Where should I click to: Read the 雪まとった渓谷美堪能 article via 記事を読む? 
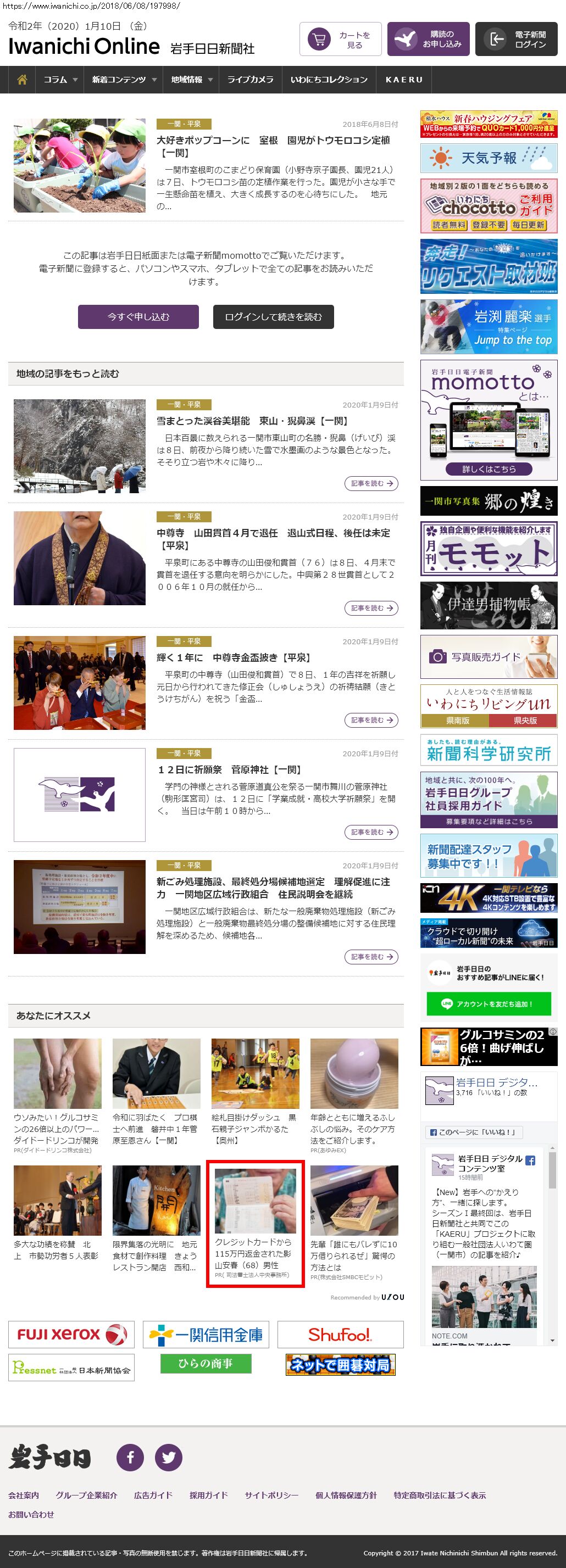tap(371, 483)
